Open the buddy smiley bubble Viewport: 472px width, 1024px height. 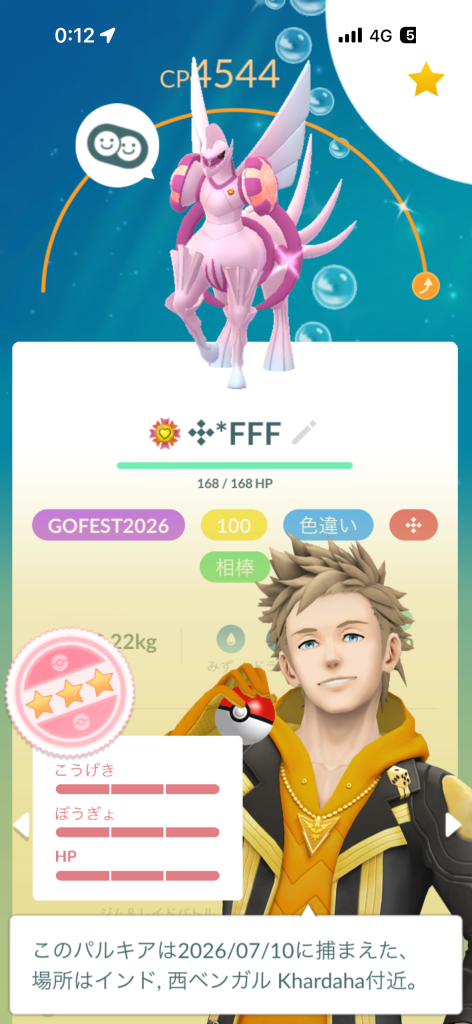(117, 142)
